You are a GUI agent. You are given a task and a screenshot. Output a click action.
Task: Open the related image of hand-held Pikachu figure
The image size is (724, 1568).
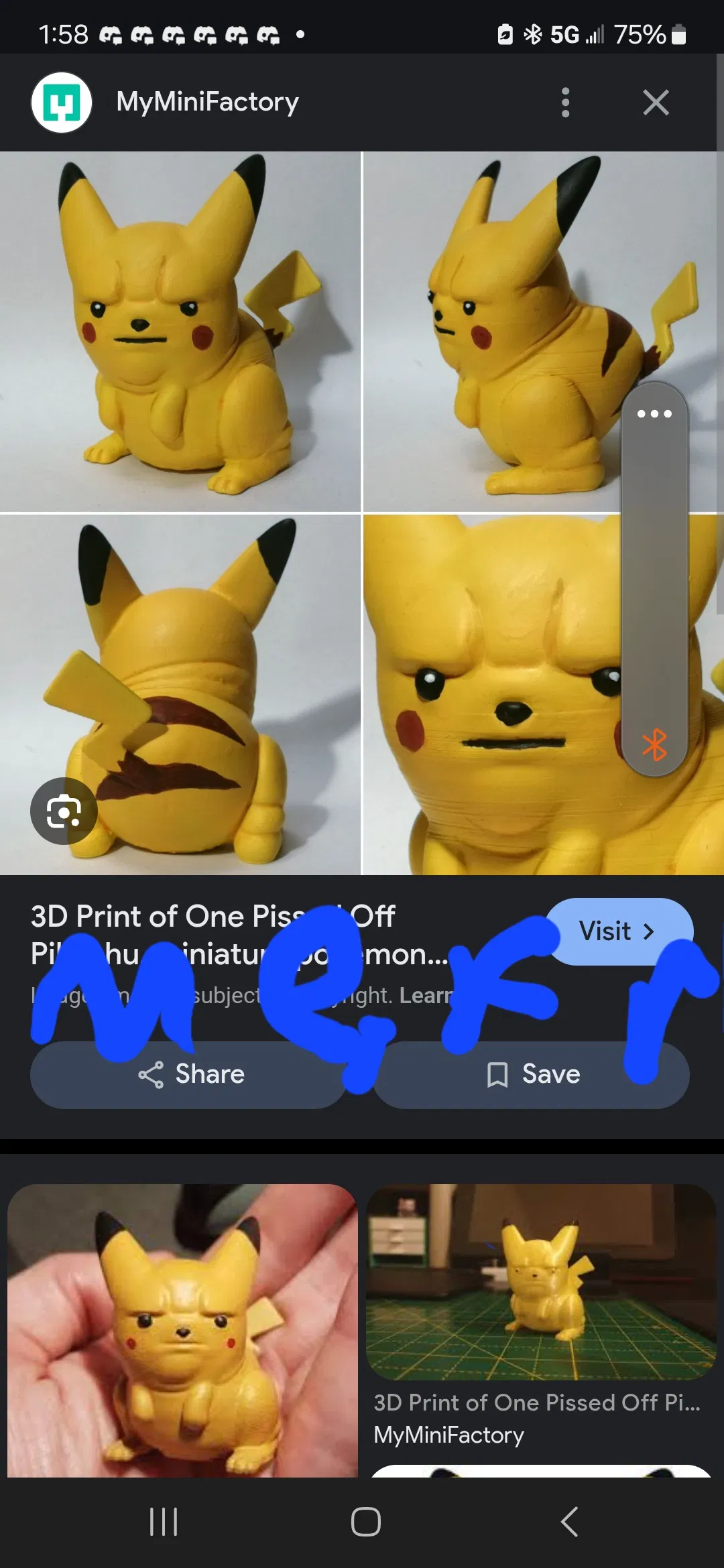(x=182, y=1330)
